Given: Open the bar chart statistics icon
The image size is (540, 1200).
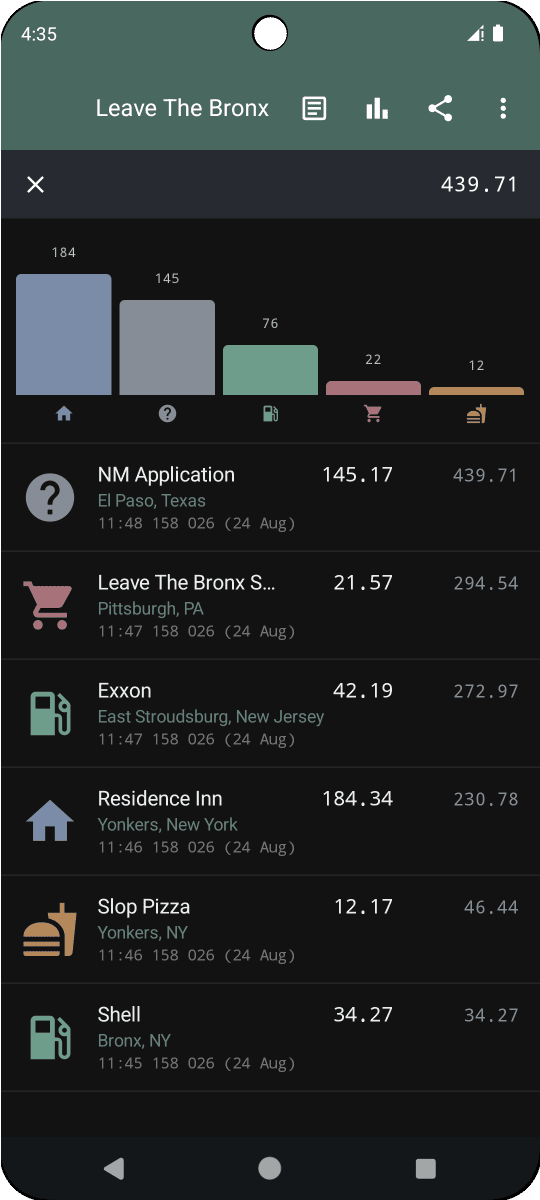Looking at the screenshot, I should 377,109.
